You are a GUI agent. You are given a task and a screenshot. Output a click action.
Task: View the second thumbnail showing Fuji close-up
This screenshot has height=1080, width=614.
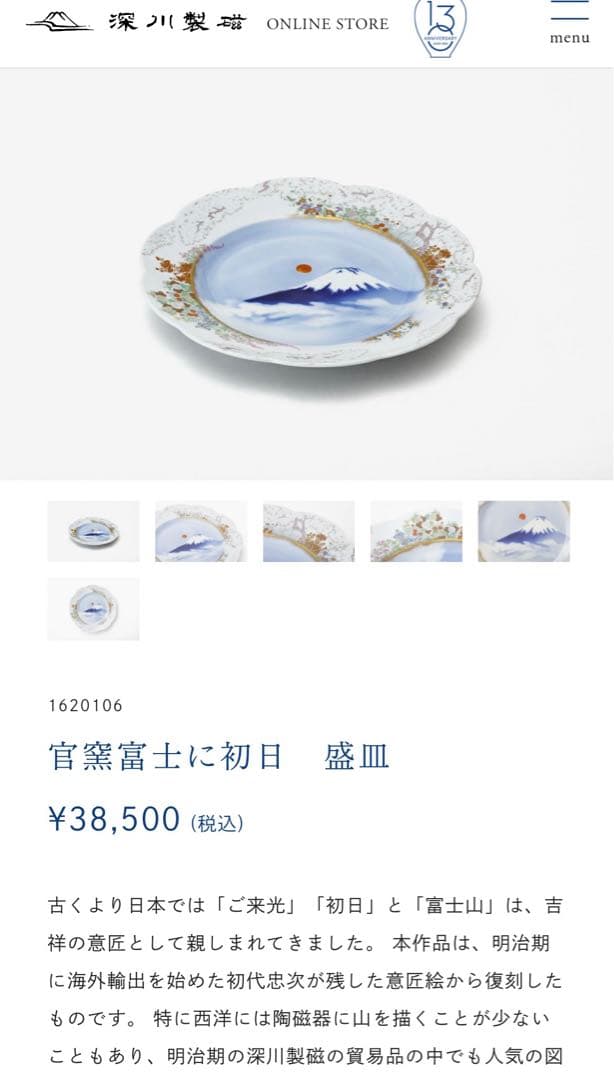pos(200,531)
